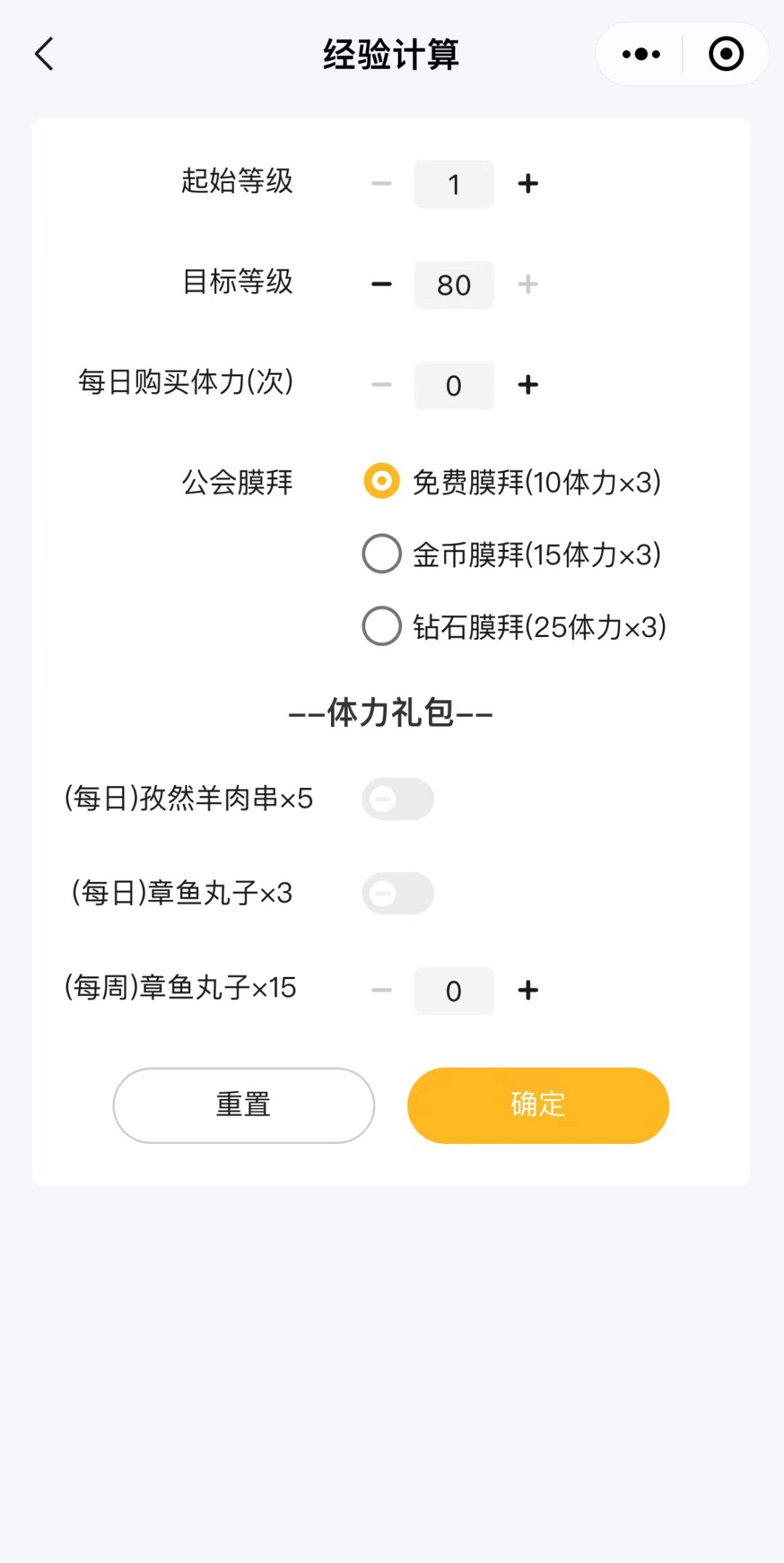
Task: Click the 重置 button
Action: (243, 1104)
